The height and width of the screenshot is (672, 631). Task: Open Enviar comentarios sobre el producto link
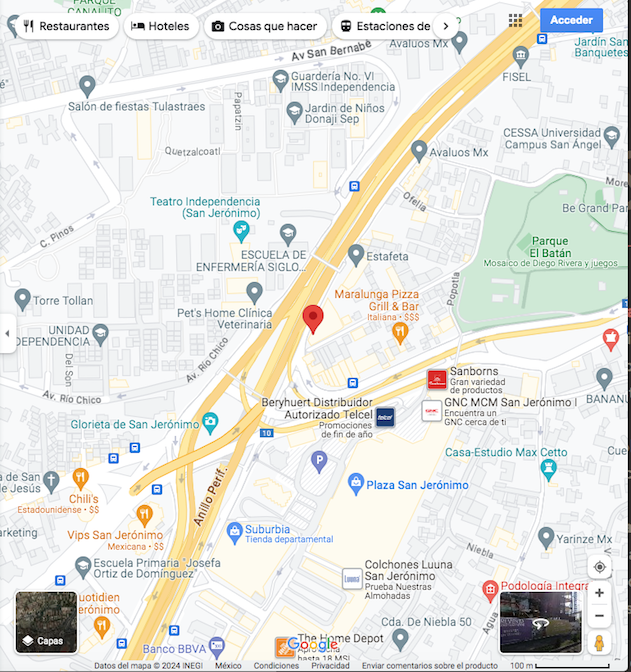pos(429,666)
